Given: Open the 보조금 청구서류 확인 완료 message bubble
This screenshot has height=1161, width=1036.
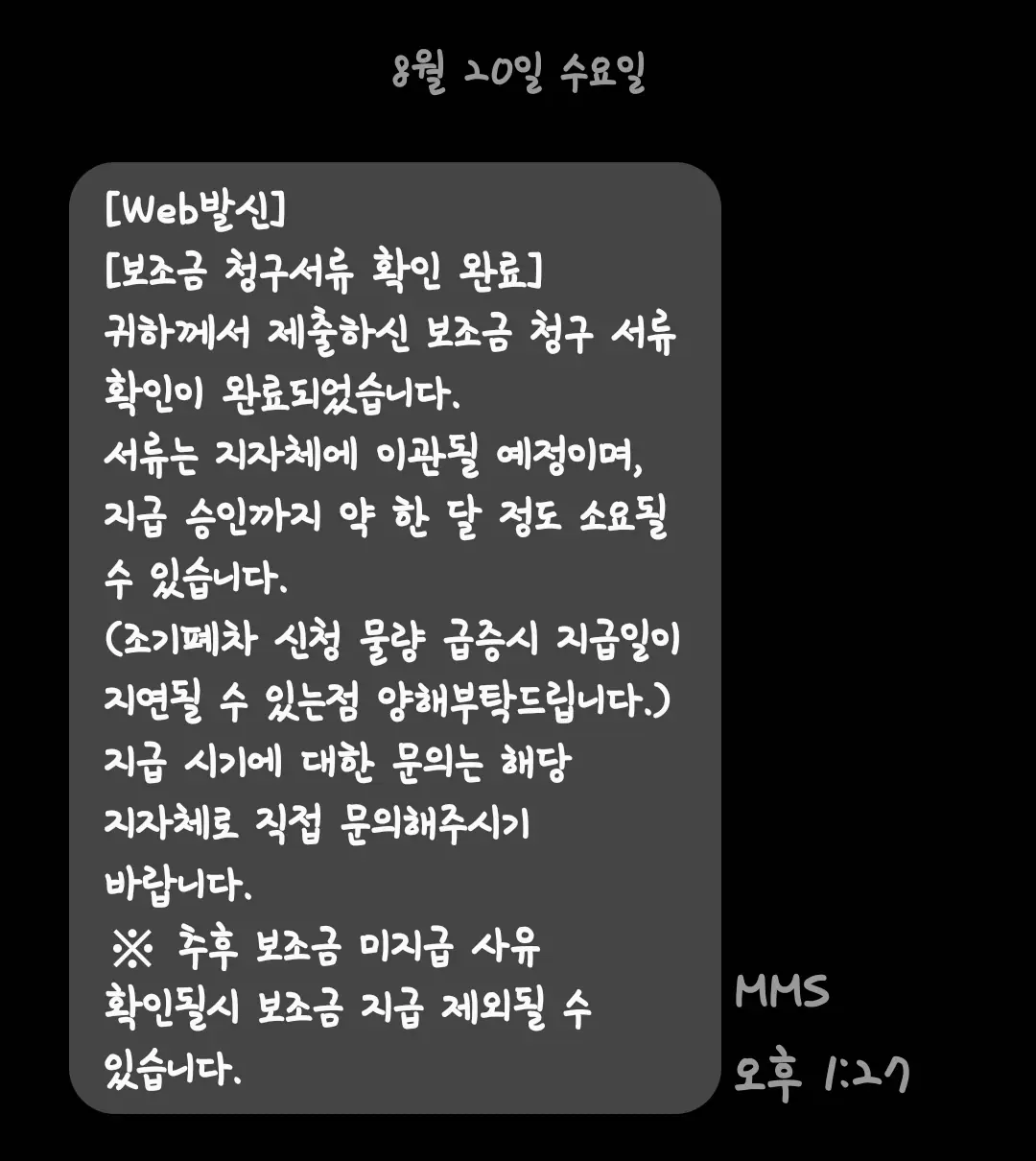Looking at the screenshot, I should click(394, 637).
